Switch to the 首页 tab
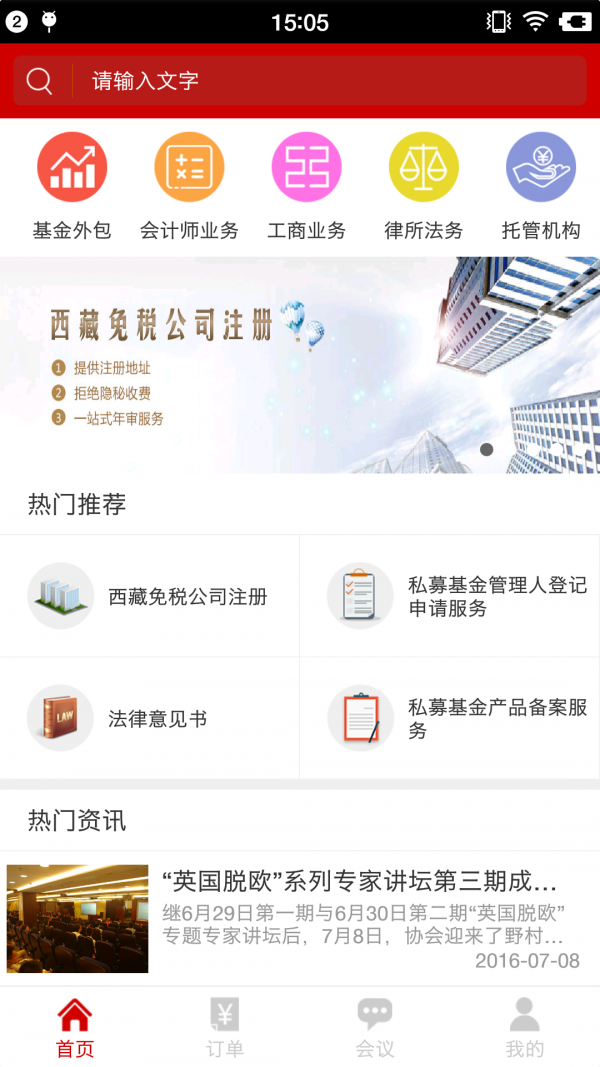Screen dimensions: 600x1067 (75, 1027)
